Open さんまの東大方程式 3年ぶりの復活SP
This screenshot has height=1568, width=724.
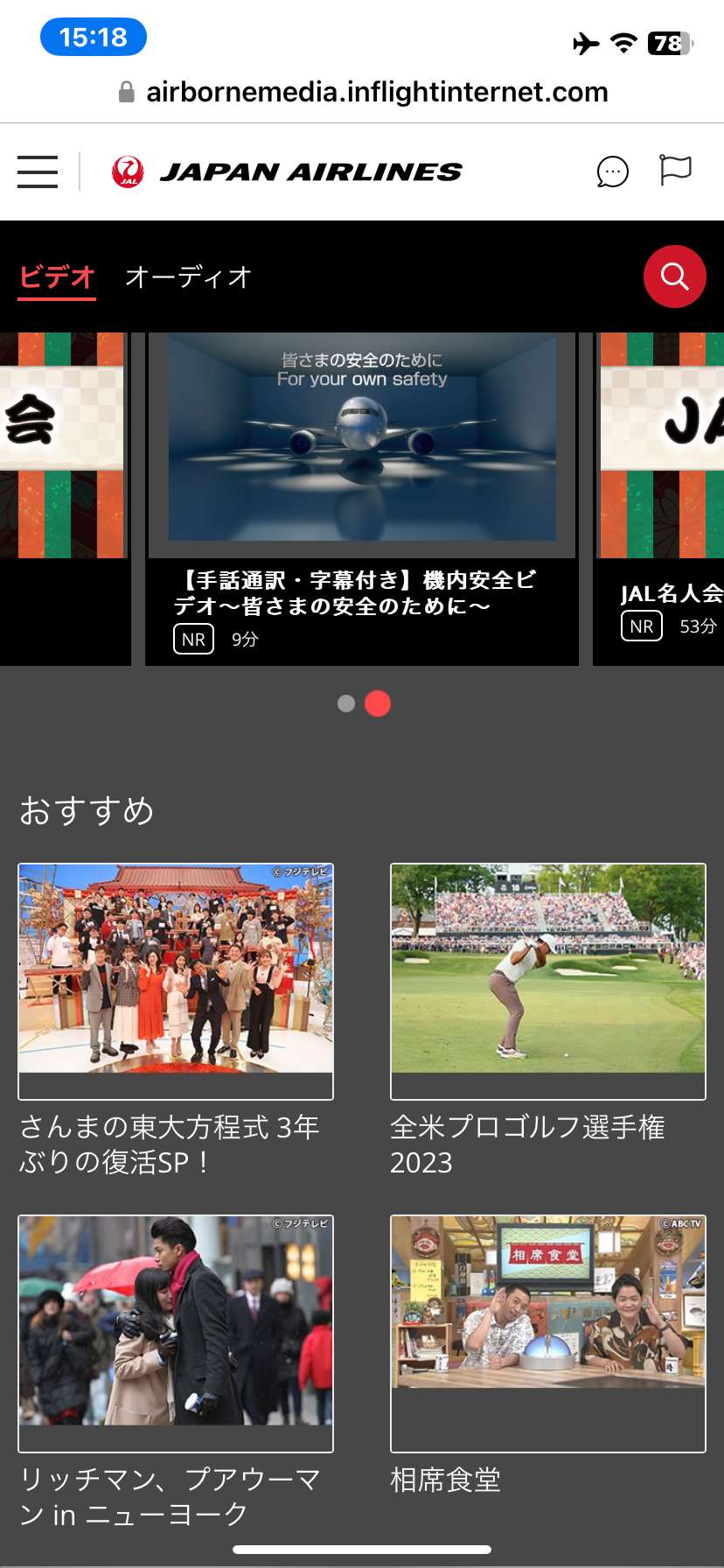click(x=176, y=1020)
